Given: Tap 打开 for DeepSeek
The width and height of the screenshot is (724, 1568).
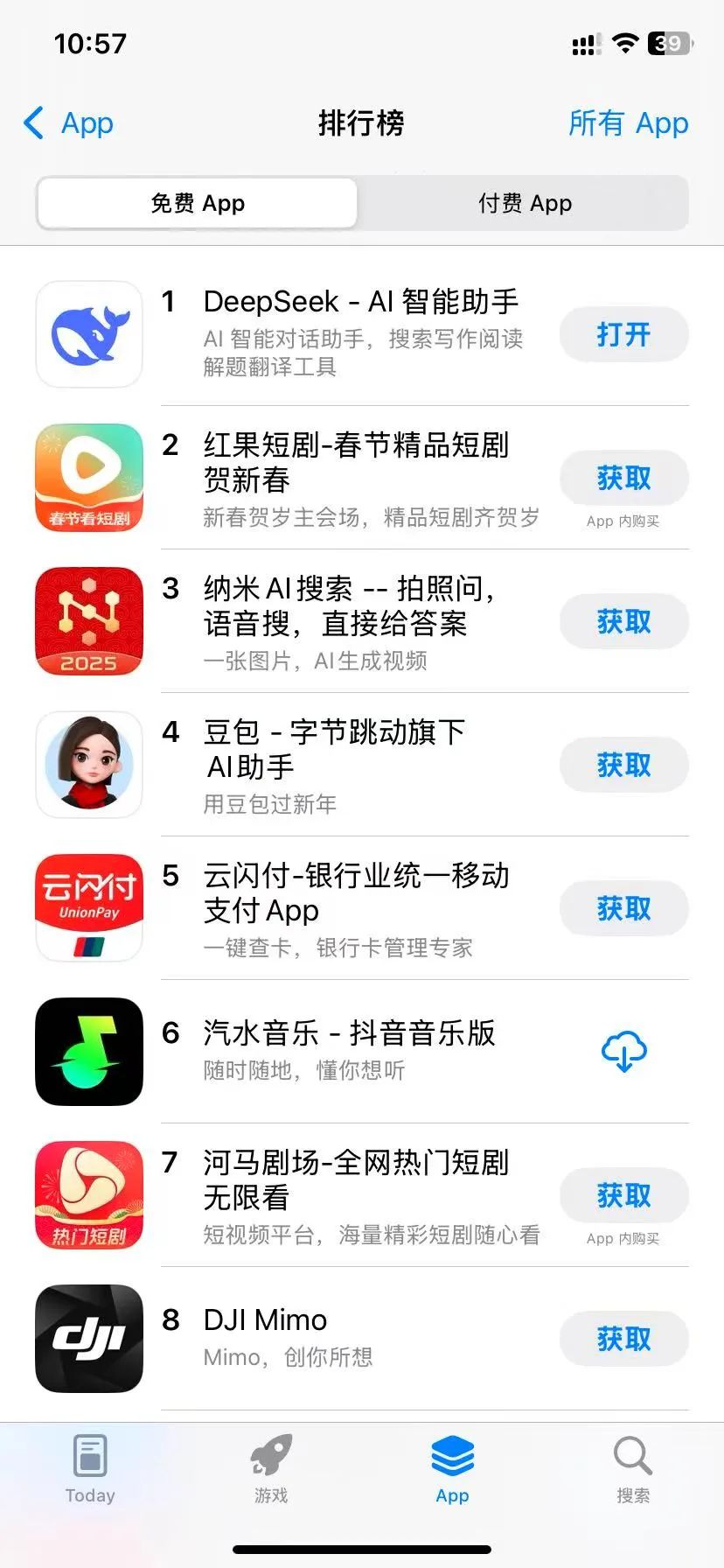Looking at the screenshot, I should [x=623, y=334].
